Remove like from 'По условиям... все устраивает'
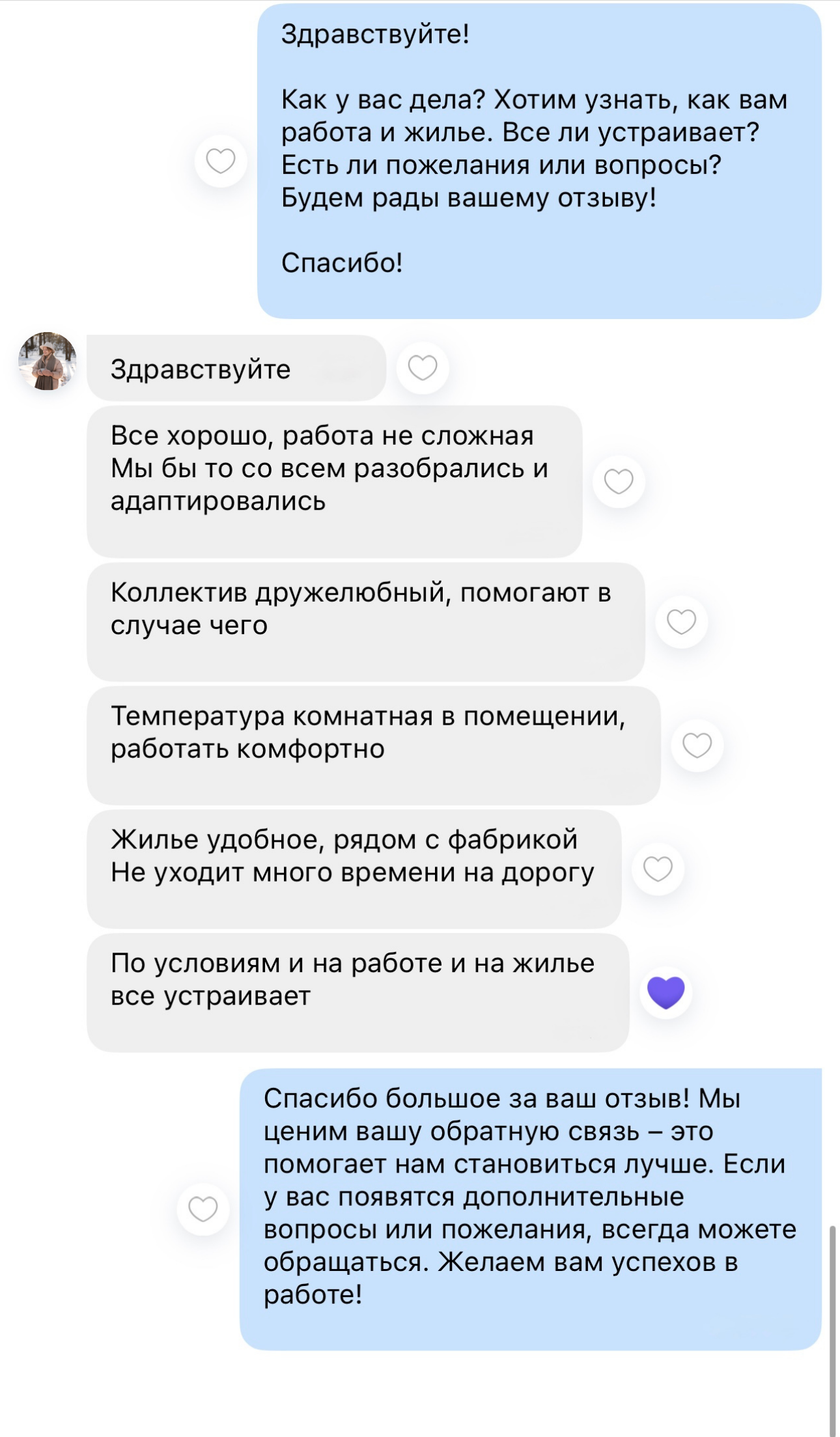This screenshot has height=1437, width=840. (x=665, y=993)
